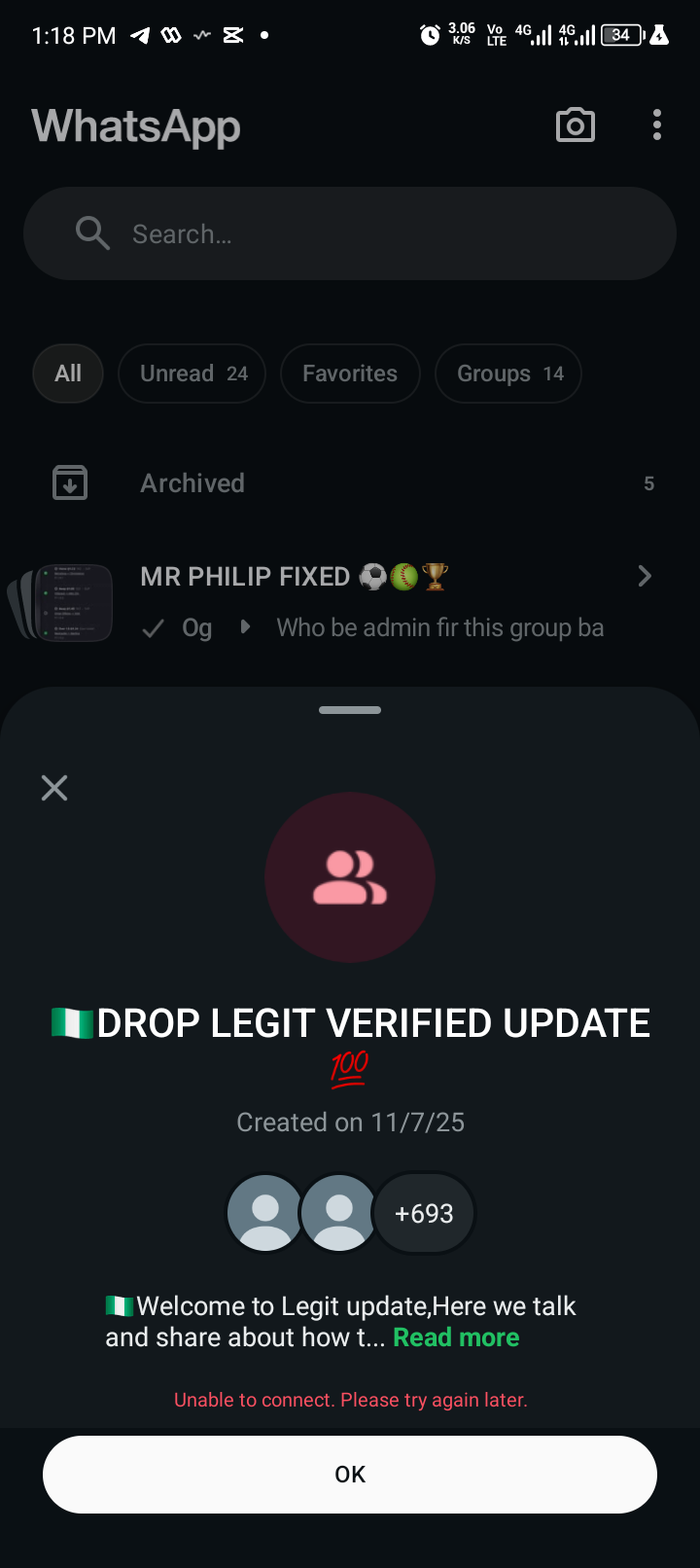Expand description with Read more
Screen dimensions: 700x1568
pyautogui.click(x=456, y=1337)
